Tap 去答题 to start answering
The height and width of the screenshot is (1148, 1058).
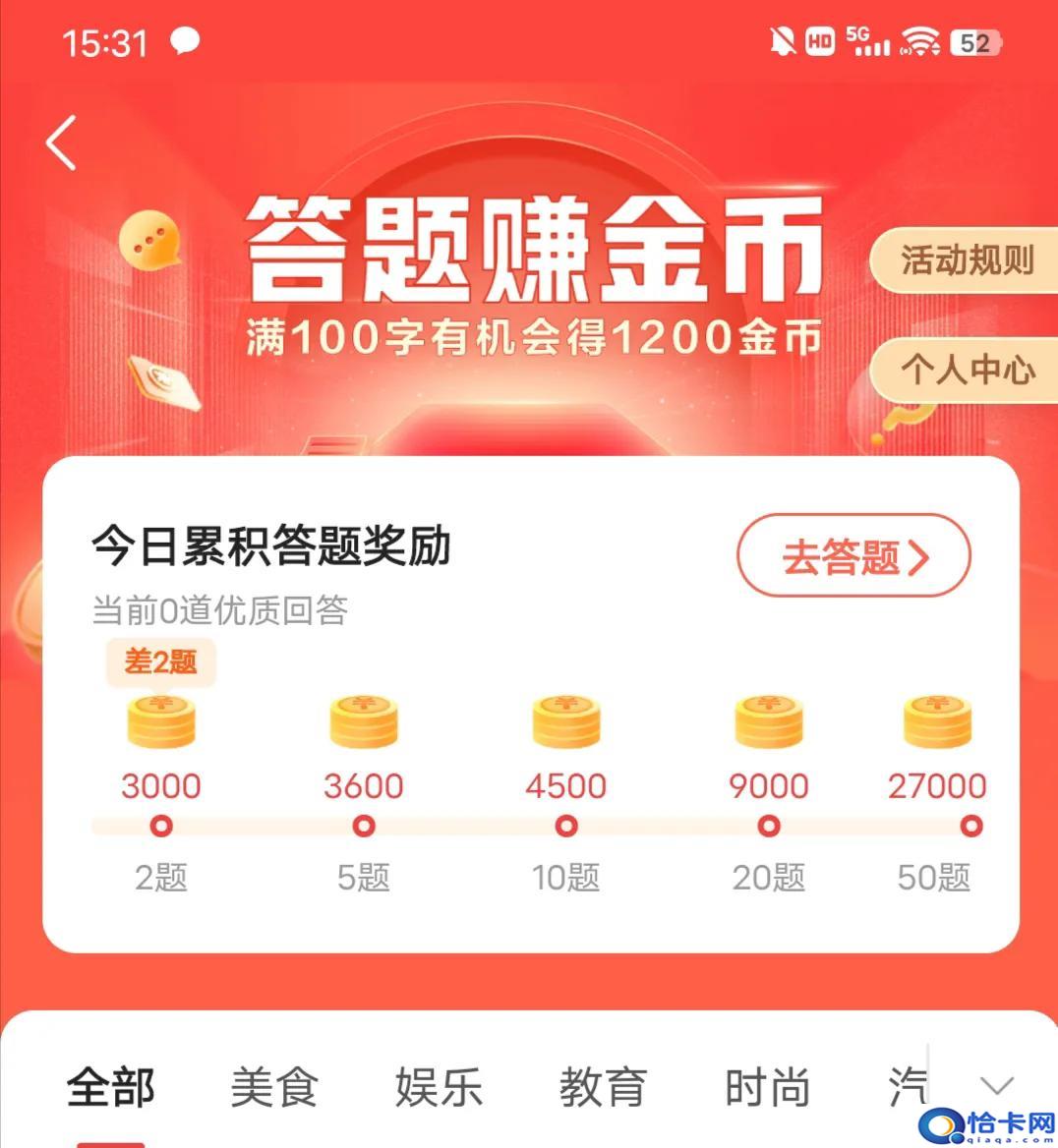(x=852, y=556)
